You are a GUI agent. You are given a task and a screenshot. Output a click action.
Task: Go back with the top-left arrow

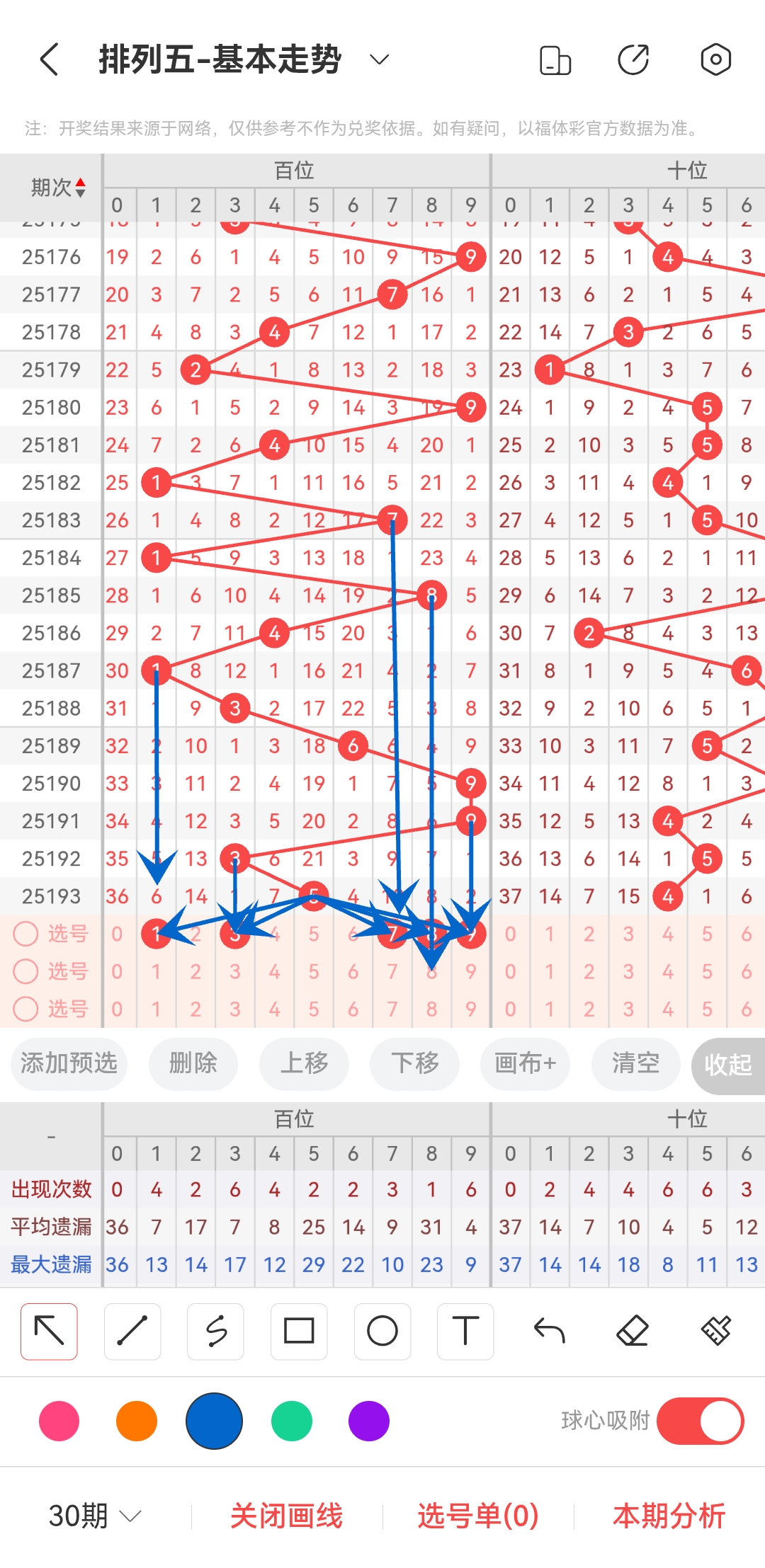[x=50, y=59]
